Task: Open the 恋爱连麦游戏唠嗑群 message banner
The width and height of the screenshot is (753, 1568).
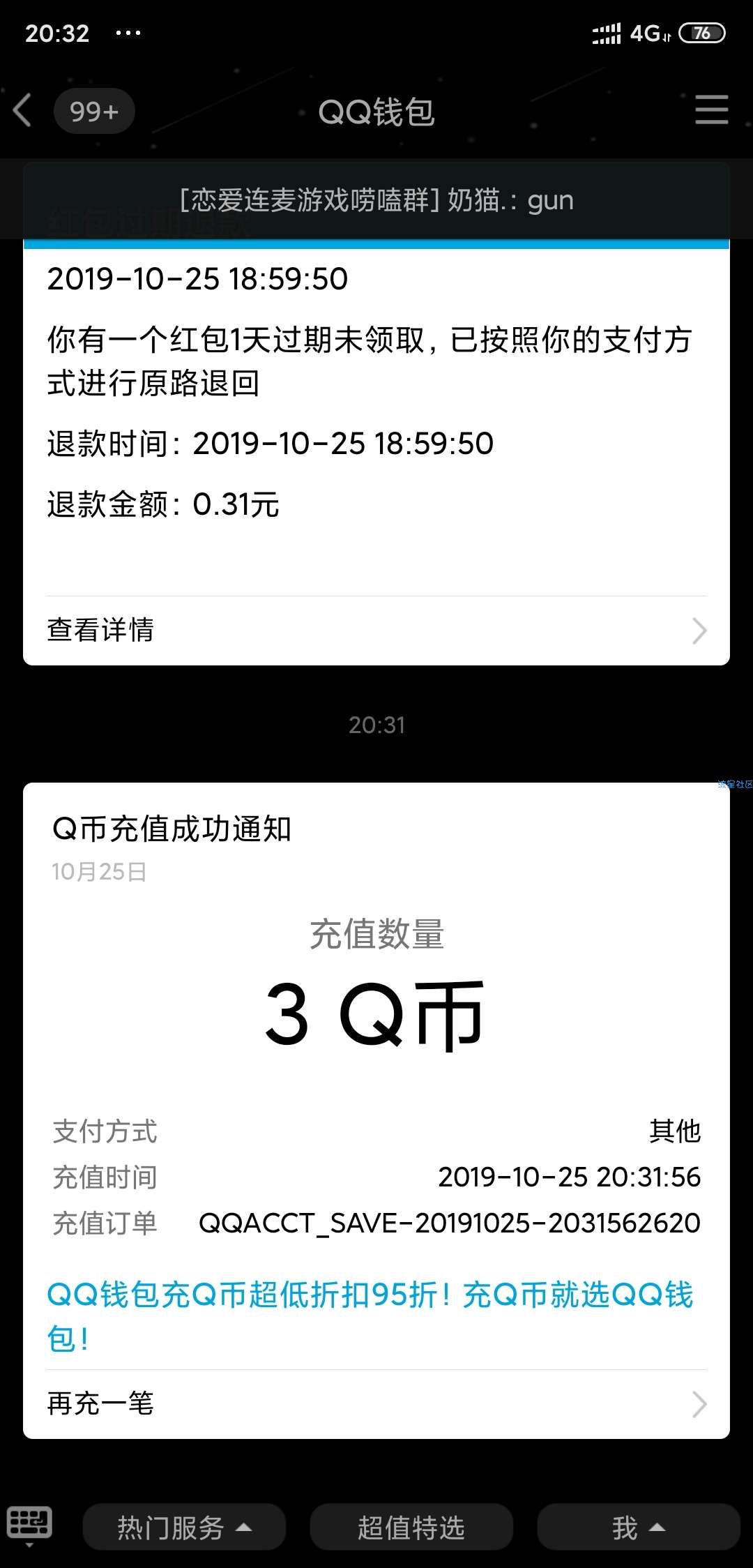Action: (376, 201)
